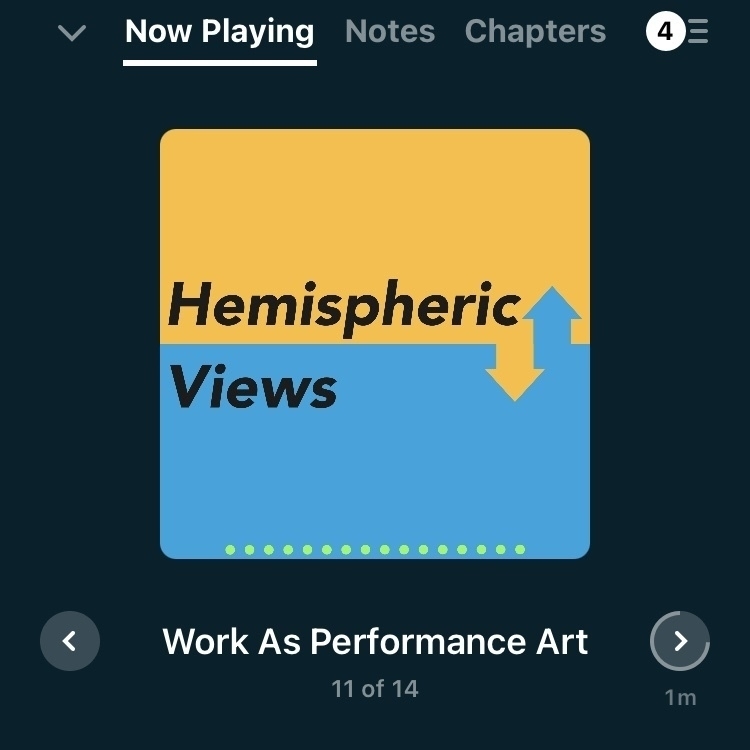The width and height of the screenshot is (750, 750).
Task: Switch to the Chapters tab
Action: coord(535,32)
